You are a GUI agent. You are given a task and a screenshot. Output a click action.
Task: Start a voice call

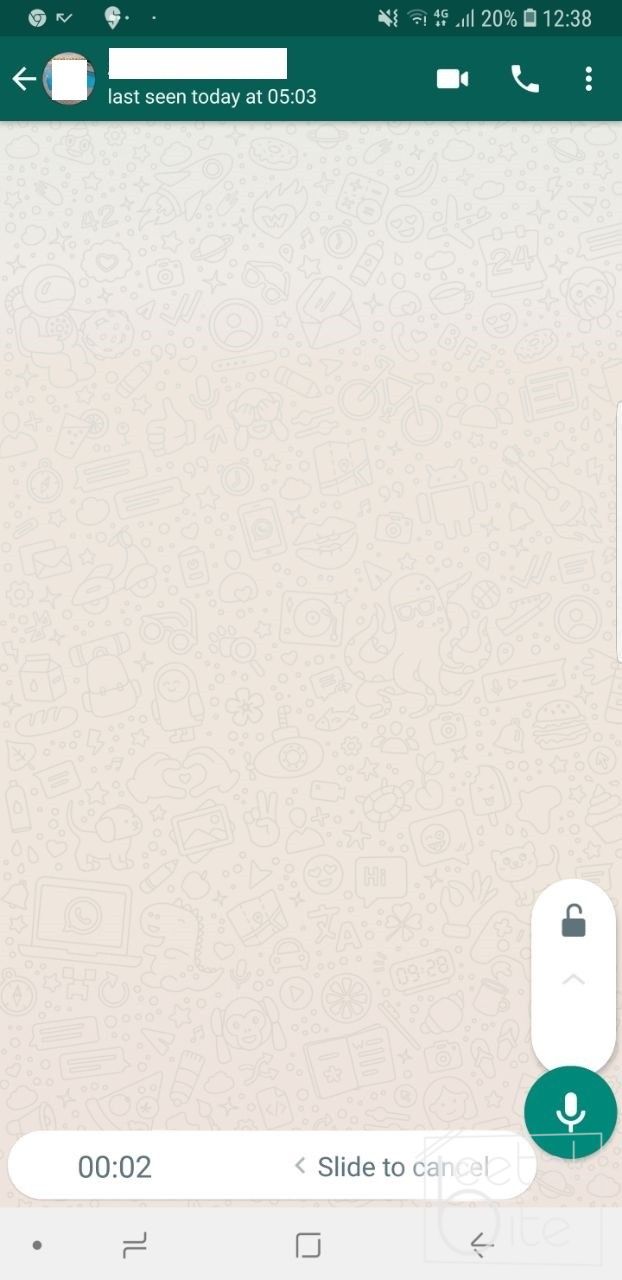pyautogui.click(x=525, y=79)
